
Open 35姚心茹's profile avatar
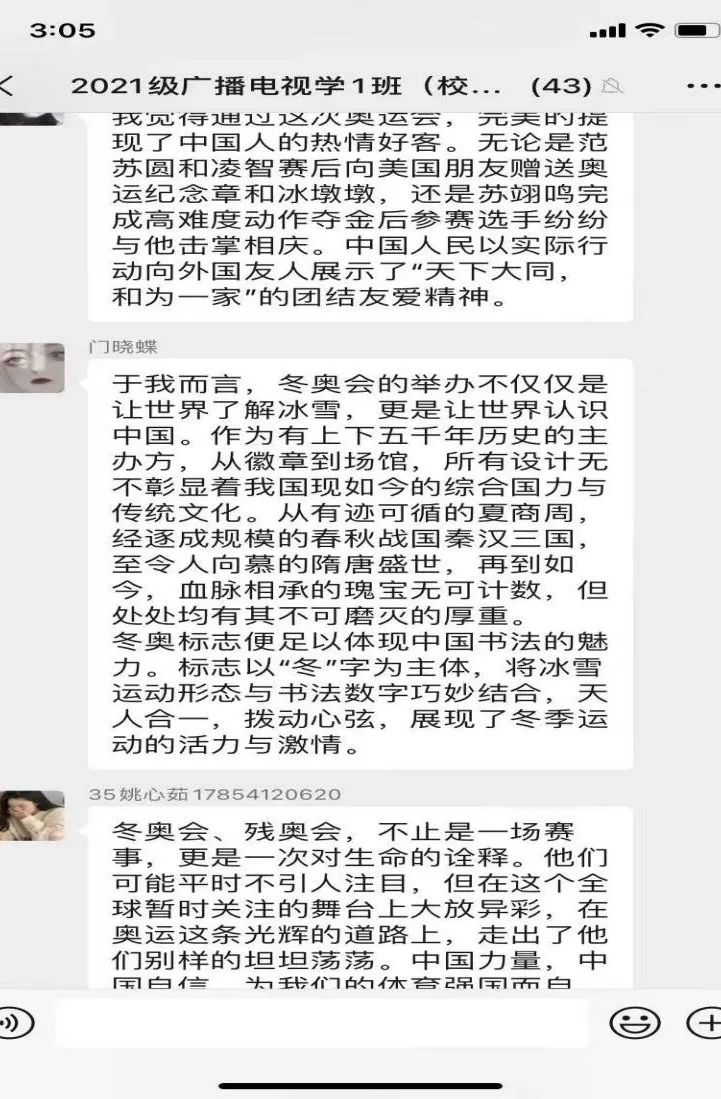pyautogui.click(x=32, y=815)
